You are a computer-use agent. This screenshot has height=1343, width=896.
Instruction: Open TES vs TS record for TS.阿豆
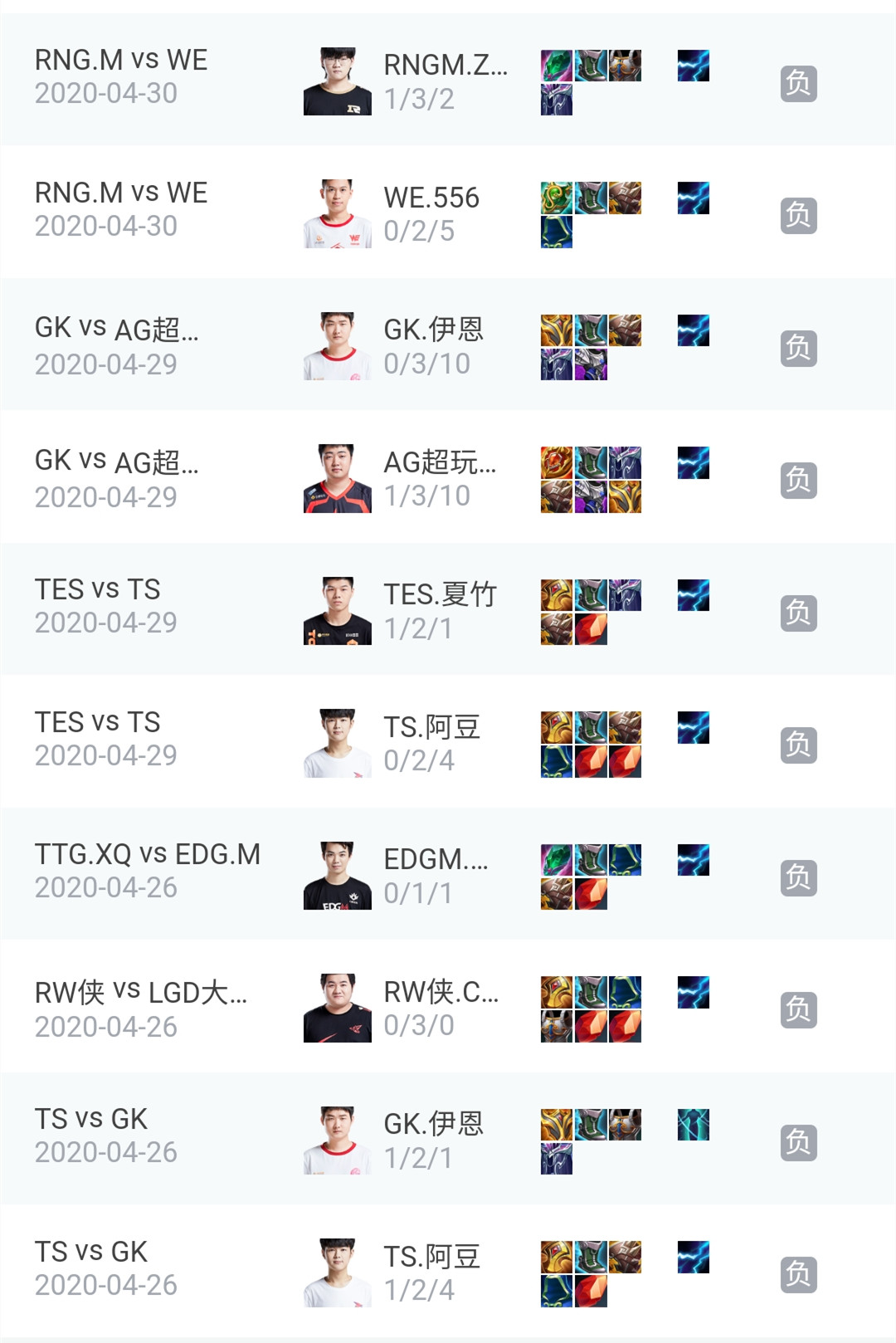448,742
